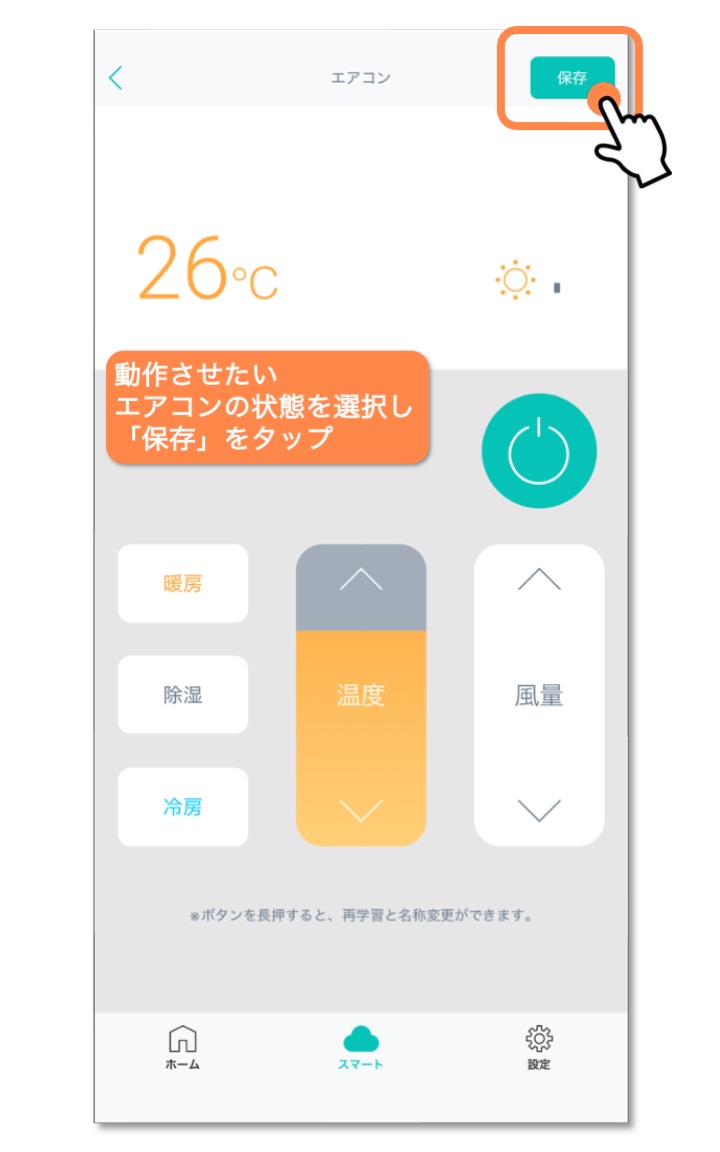
Task: Go back using the top-left arrow
Action: (116, 78)
